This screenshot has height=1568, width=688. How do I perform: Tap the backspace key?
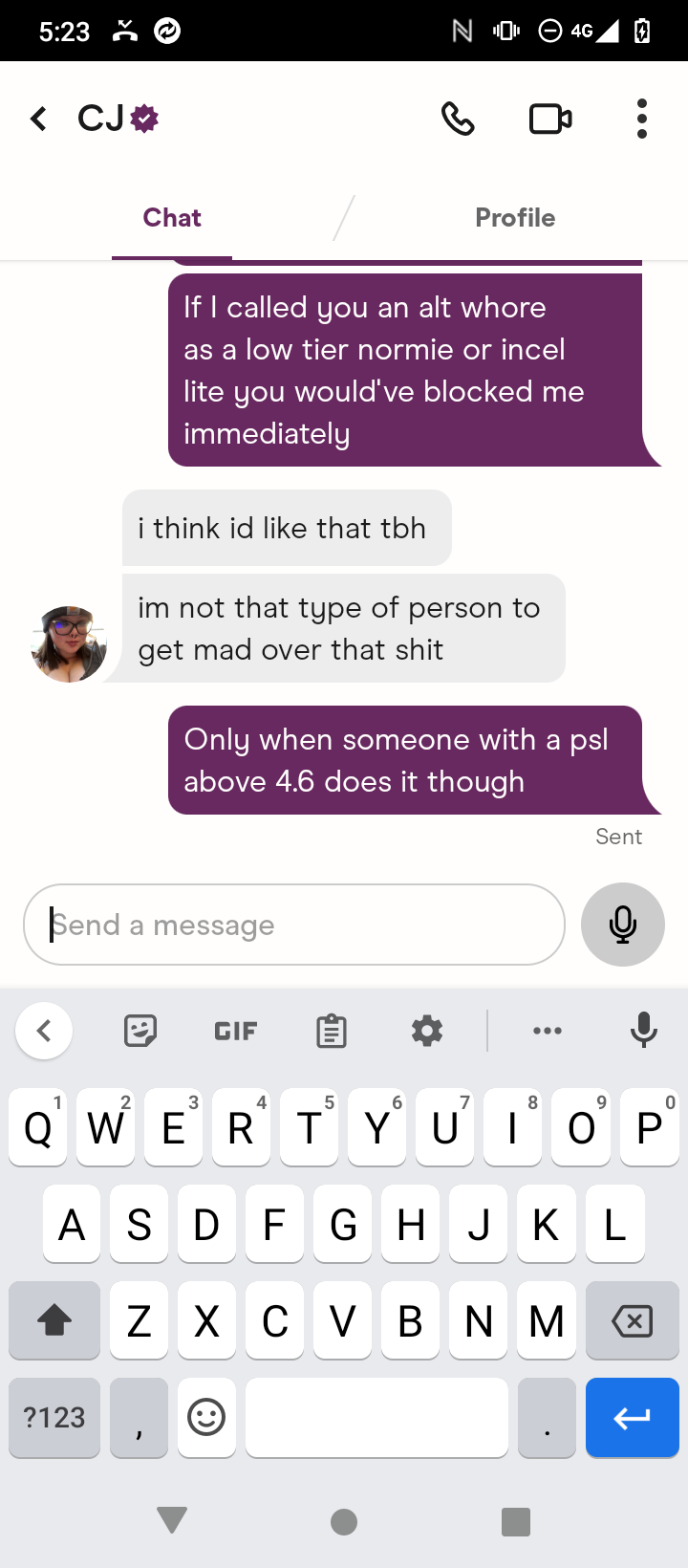tap(632, 1320)
